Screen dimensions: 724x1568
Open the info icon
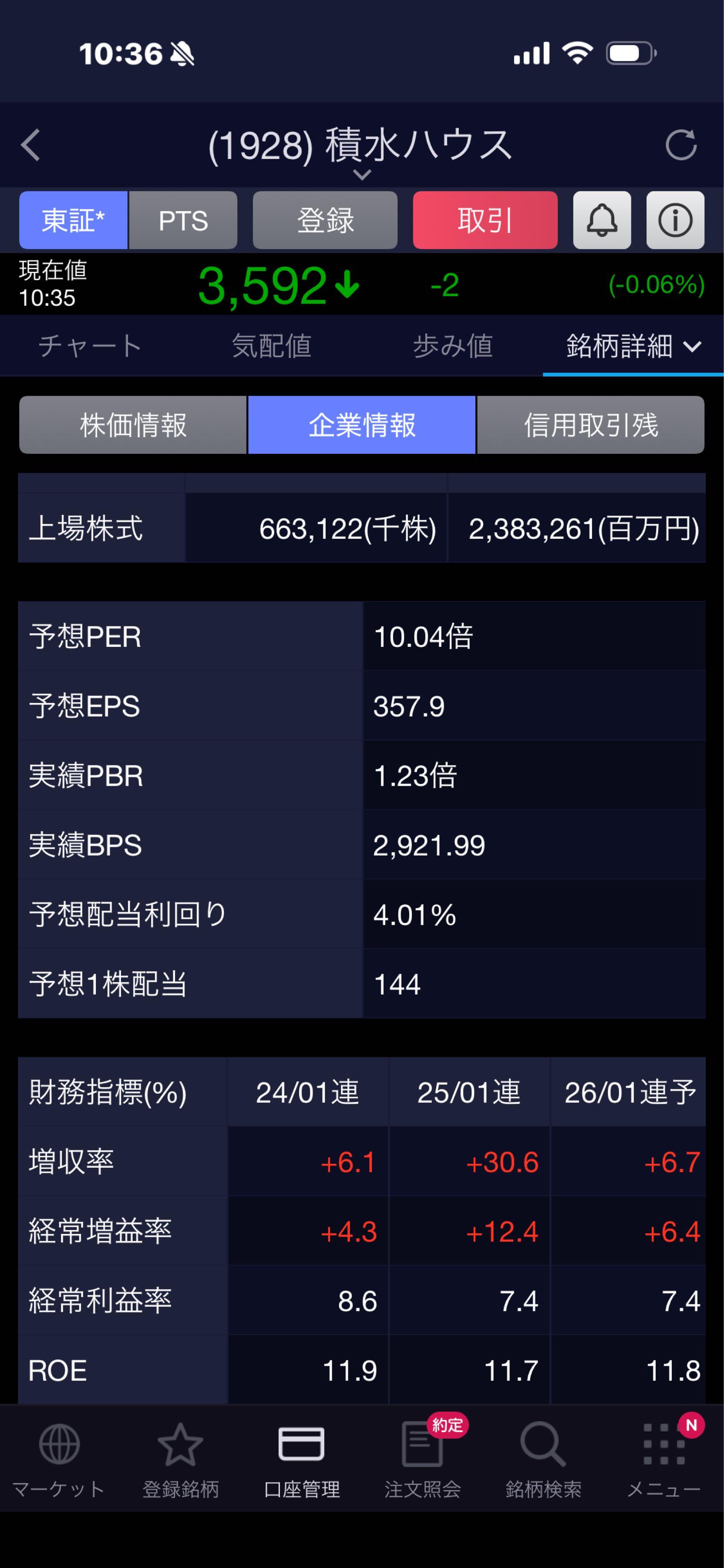pyautogui.click(x=675, y=220)
